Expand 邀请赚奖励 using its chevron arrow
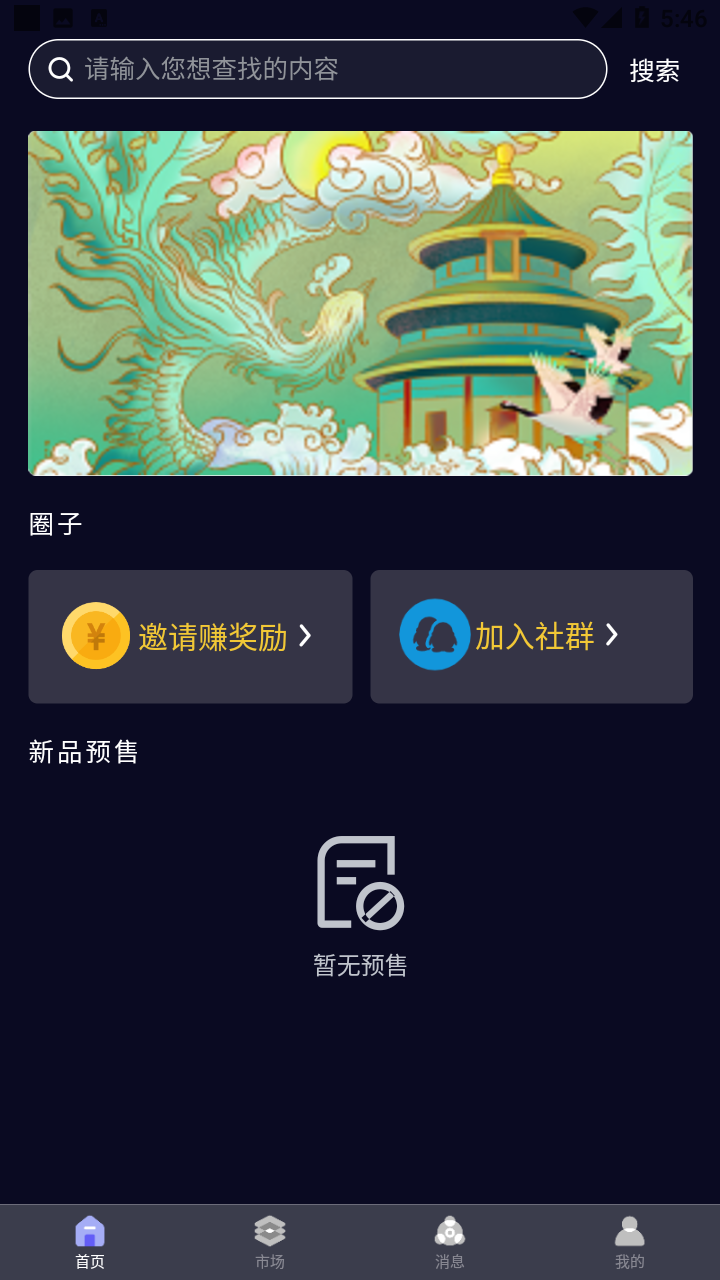 pos(306,636)
